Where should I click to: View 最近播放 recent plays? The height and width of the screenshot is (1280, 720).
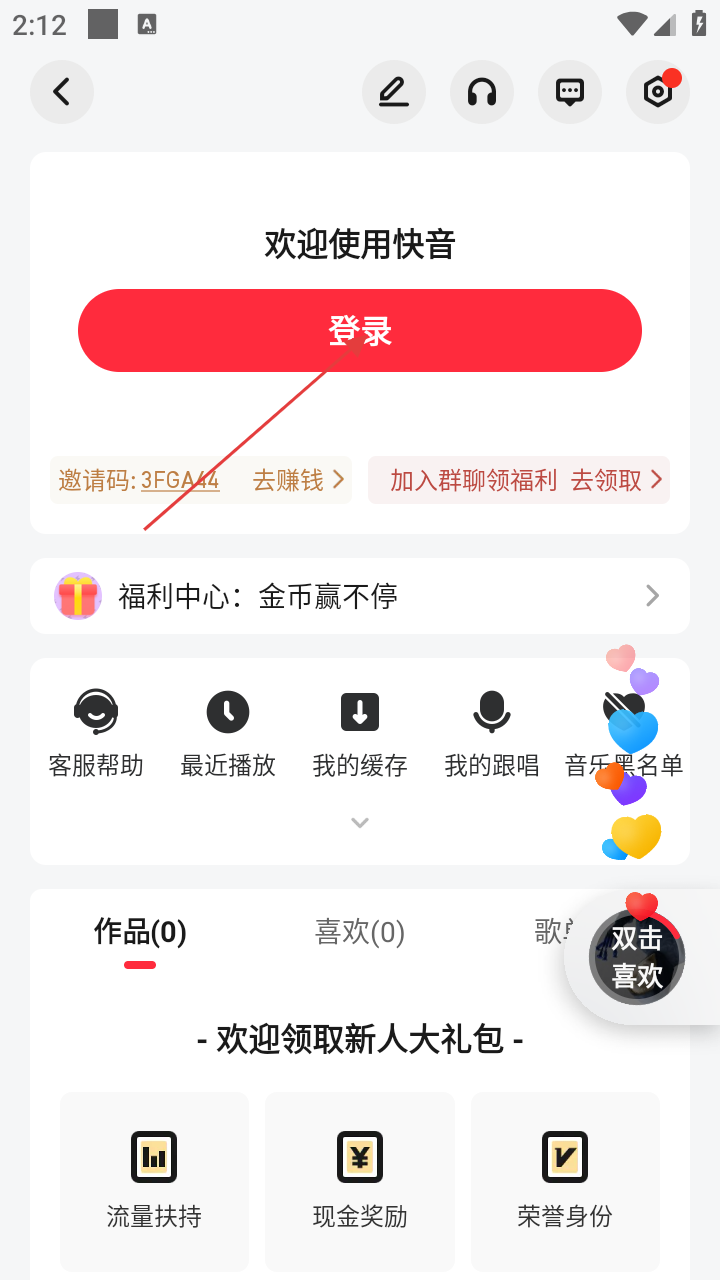(228, 735)
